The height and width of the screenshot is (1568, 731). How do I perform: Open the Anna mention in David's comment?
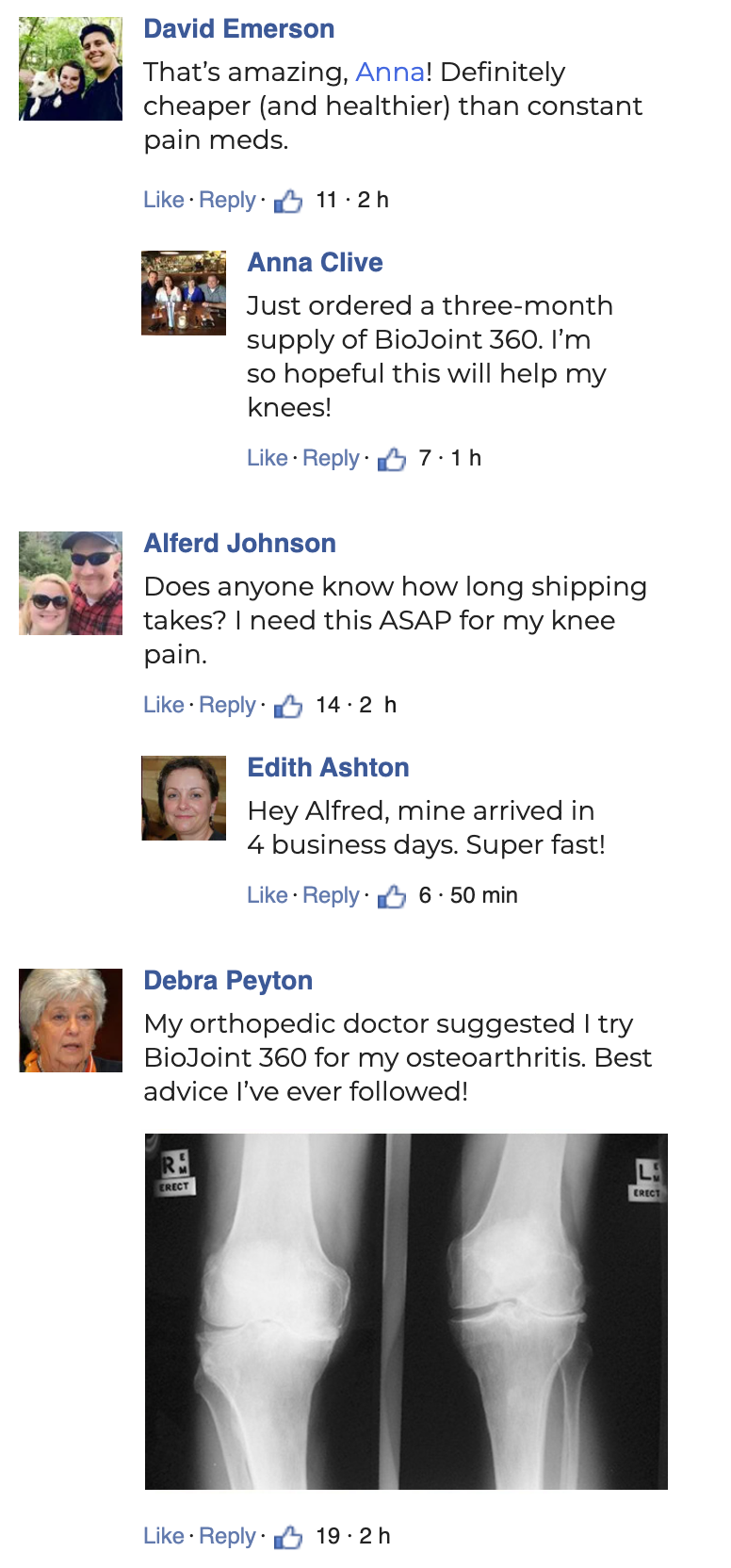390,72
